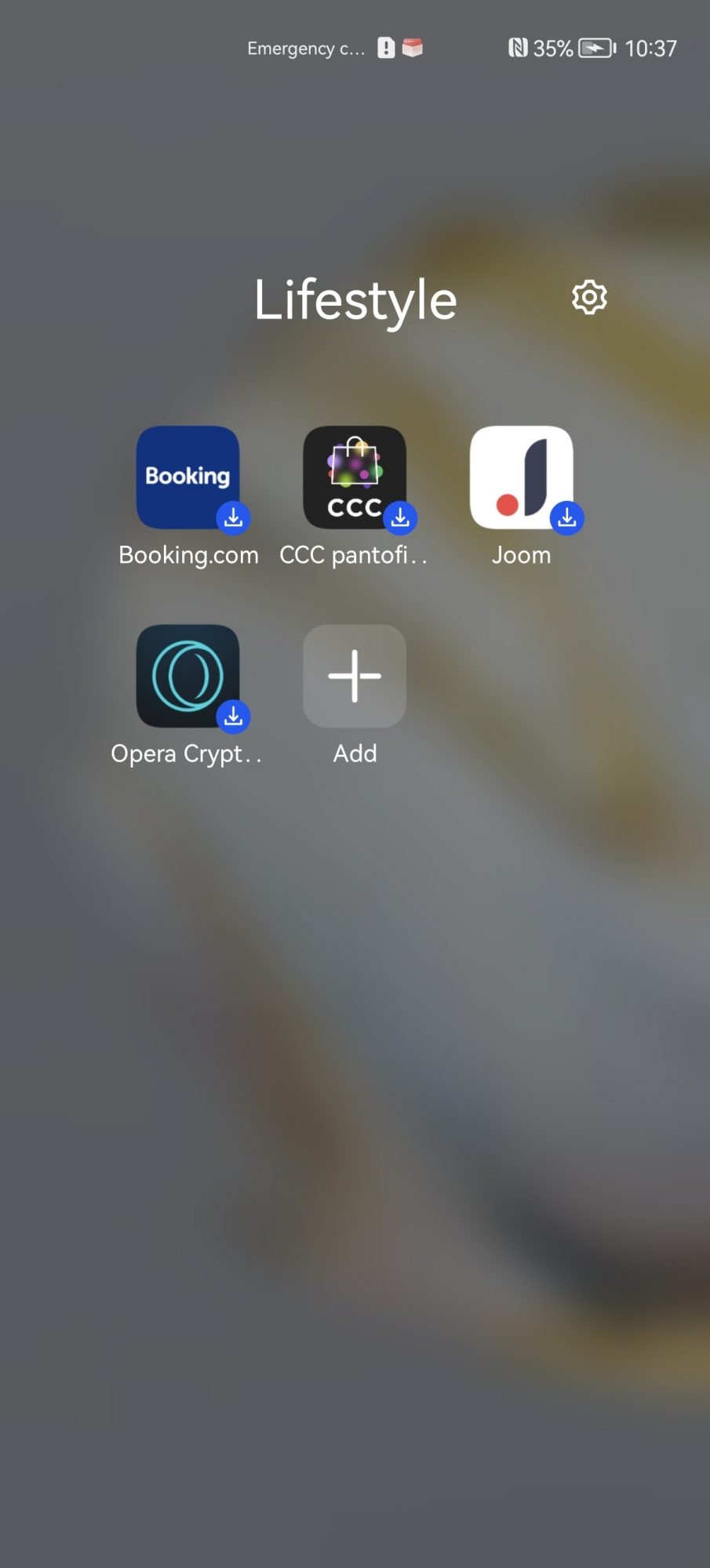Open the Booking.com app

[x=188, y=477]
